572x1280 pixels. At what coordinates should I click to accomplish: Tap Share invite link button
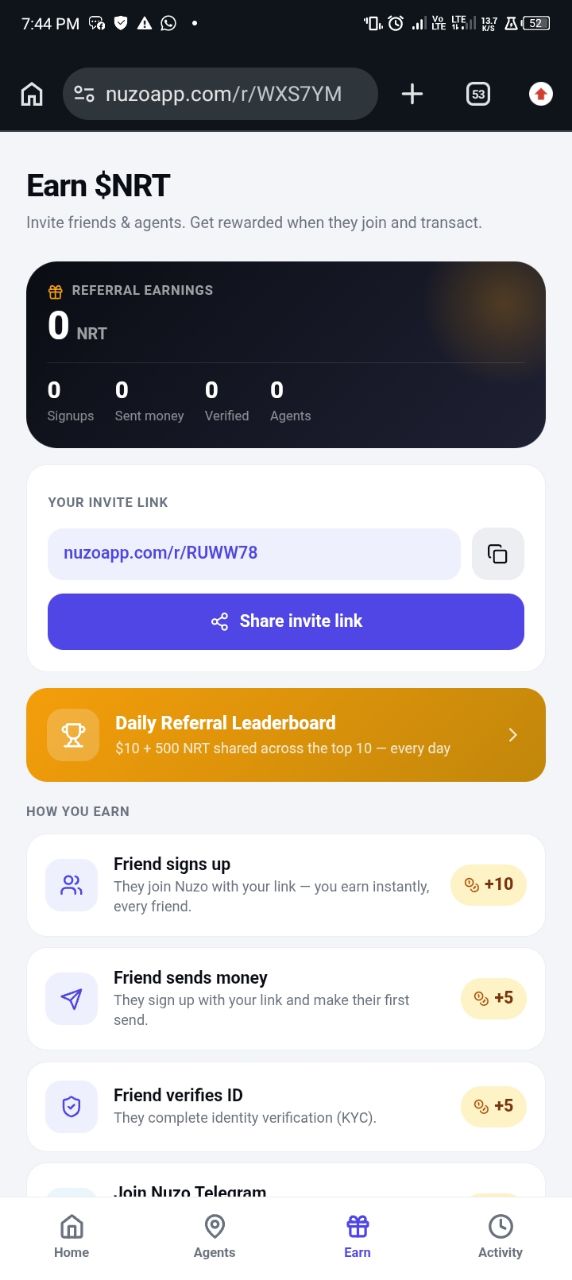click(x=286, y=621)
